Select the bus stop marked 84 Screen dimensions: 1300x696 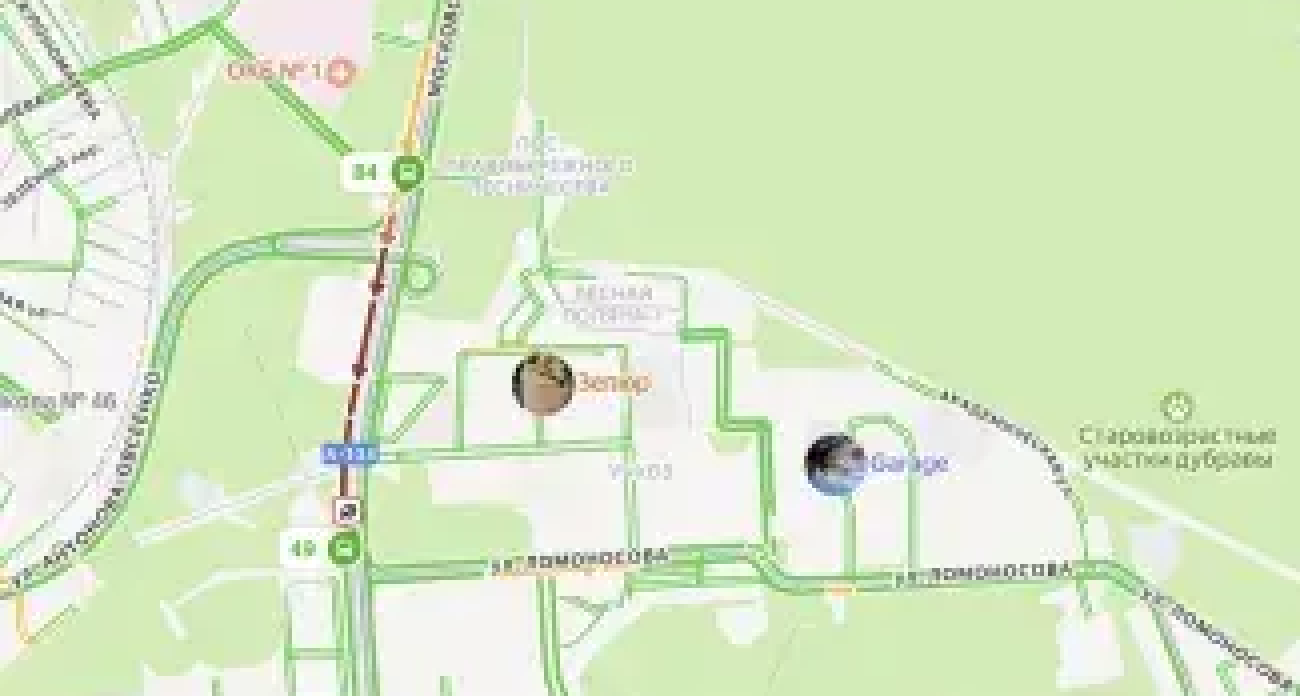407,173
